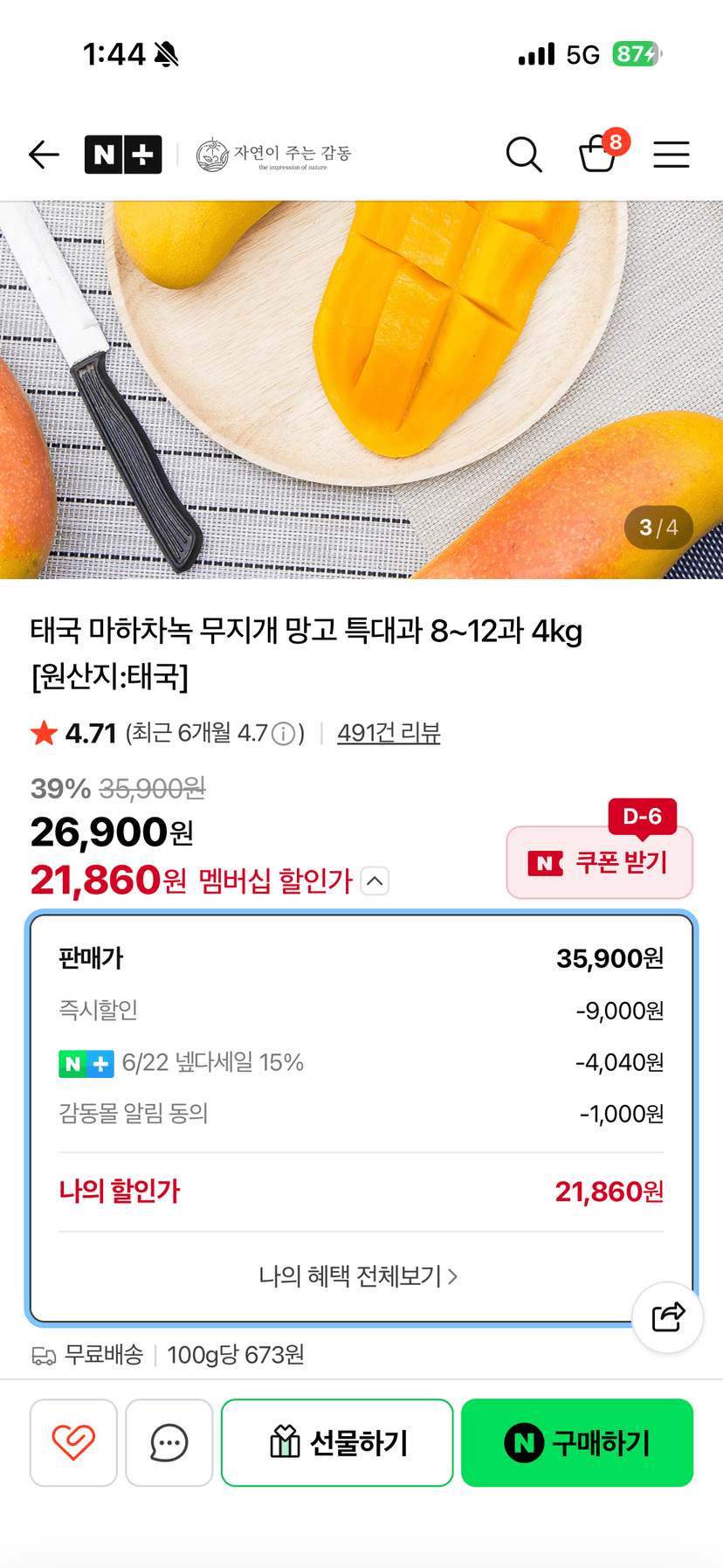
Task: Open the hamburger menu
Action: [x=671, y=155]
